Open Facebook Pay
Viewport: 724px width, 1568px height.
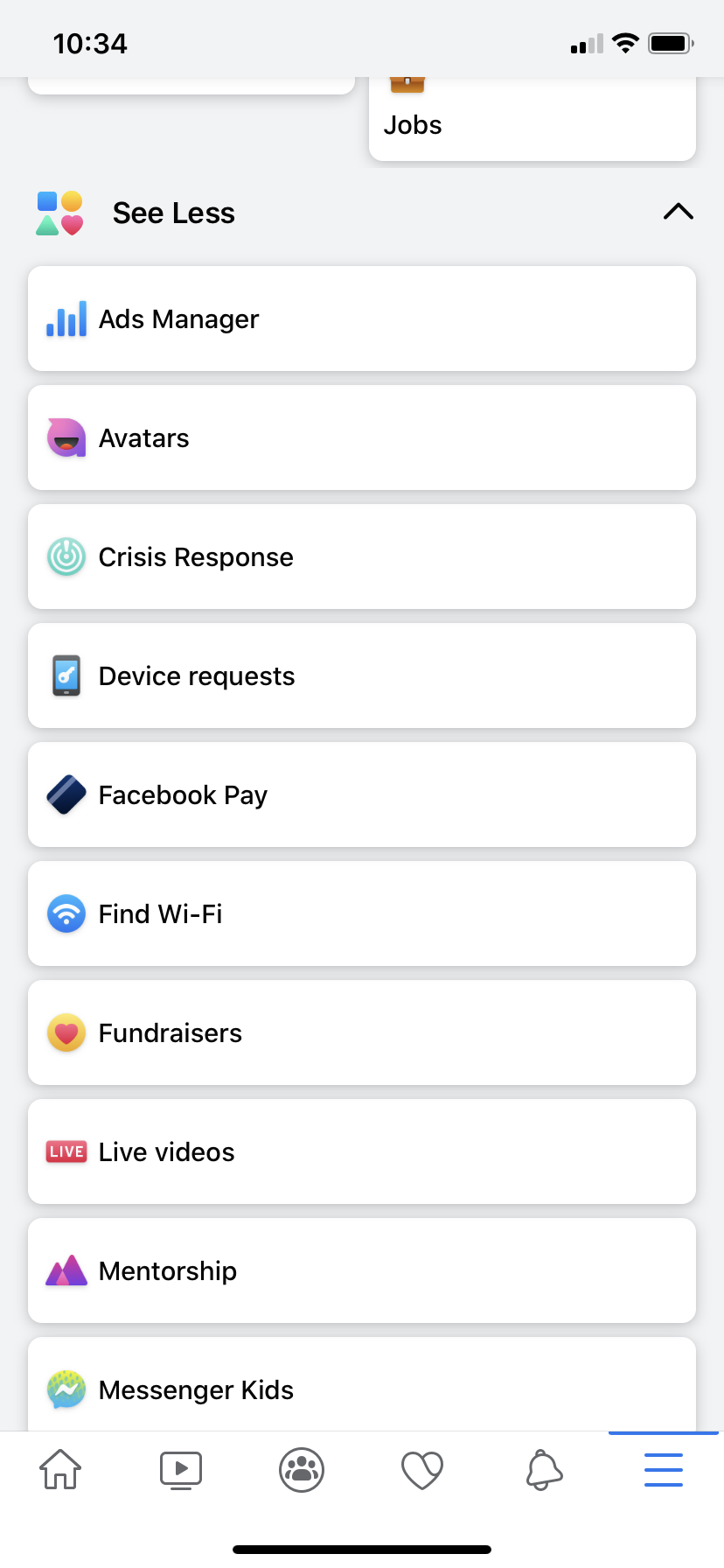pos(362,795)
